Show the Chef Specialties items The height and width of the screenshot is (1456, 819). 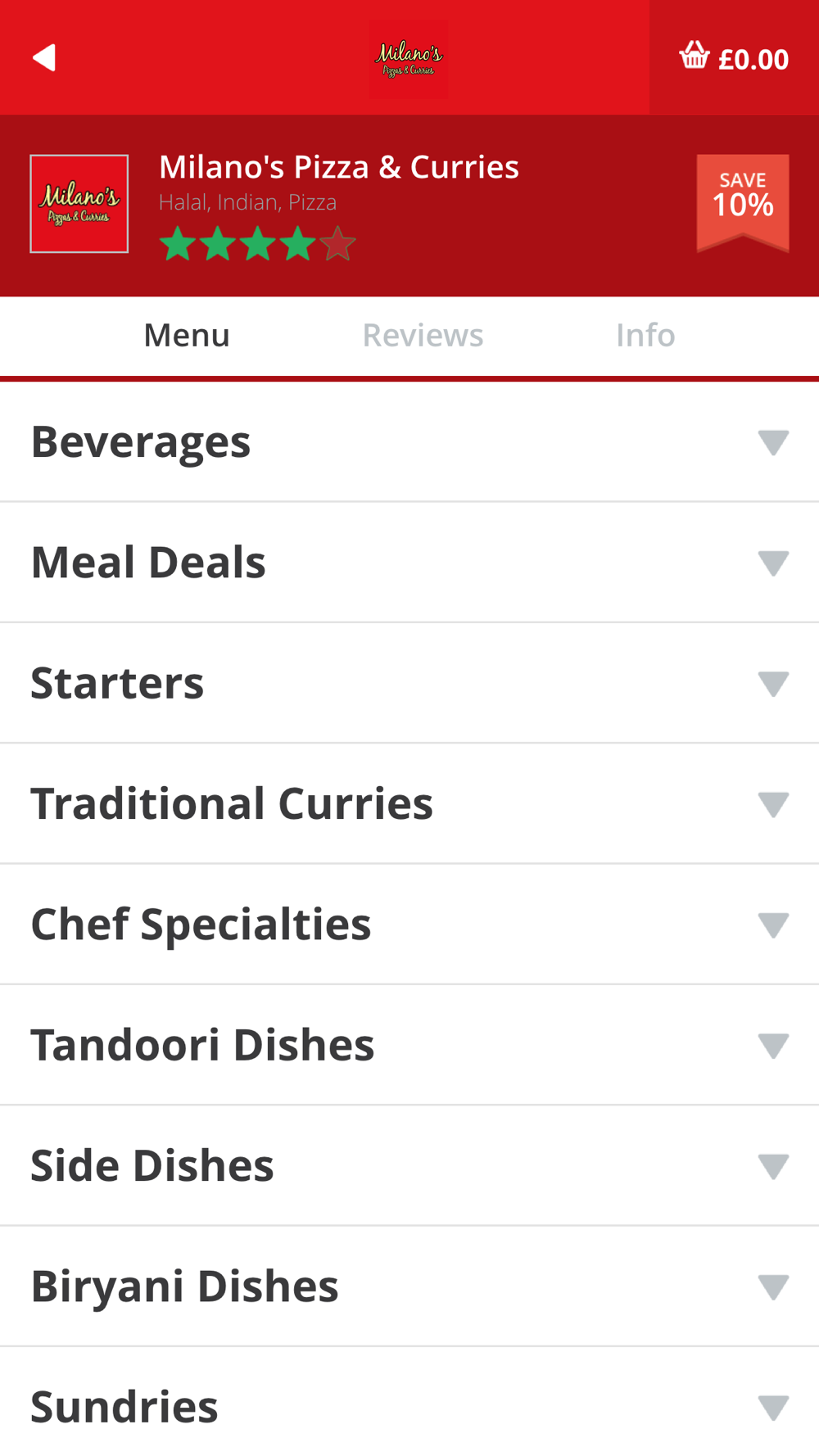[409, 925]
